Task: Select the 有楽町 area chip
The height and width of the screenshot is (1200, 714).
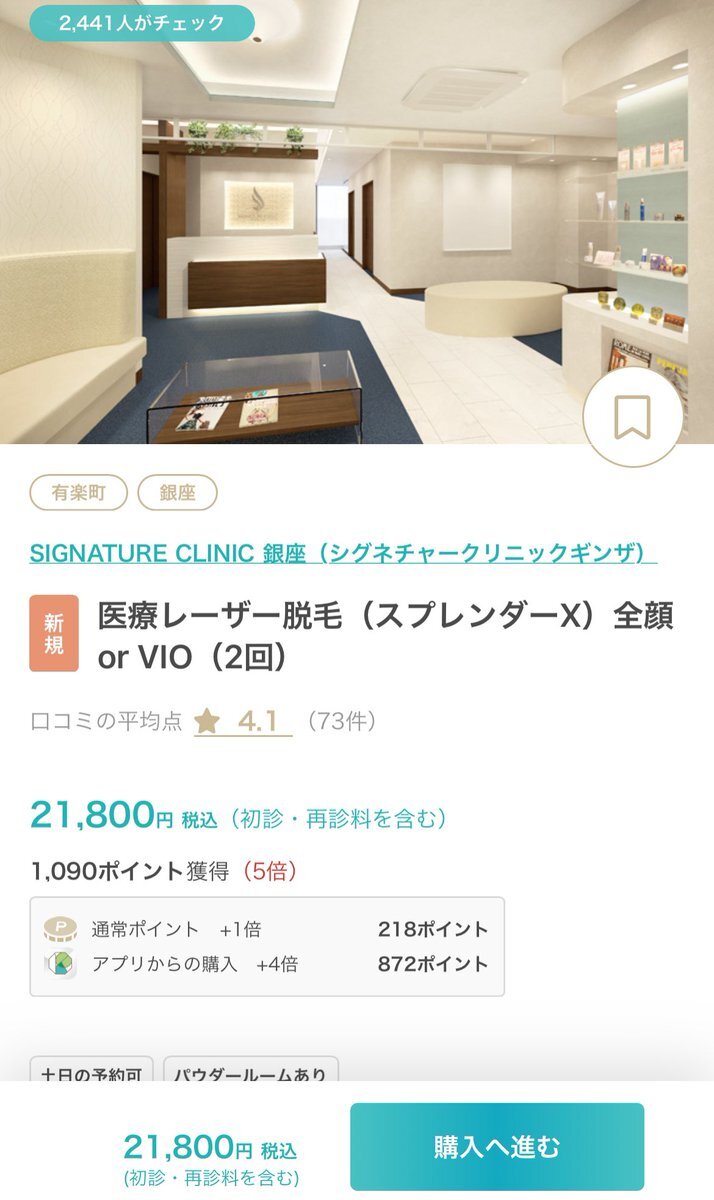Action: pyautogui.click(x=79, y=493)
